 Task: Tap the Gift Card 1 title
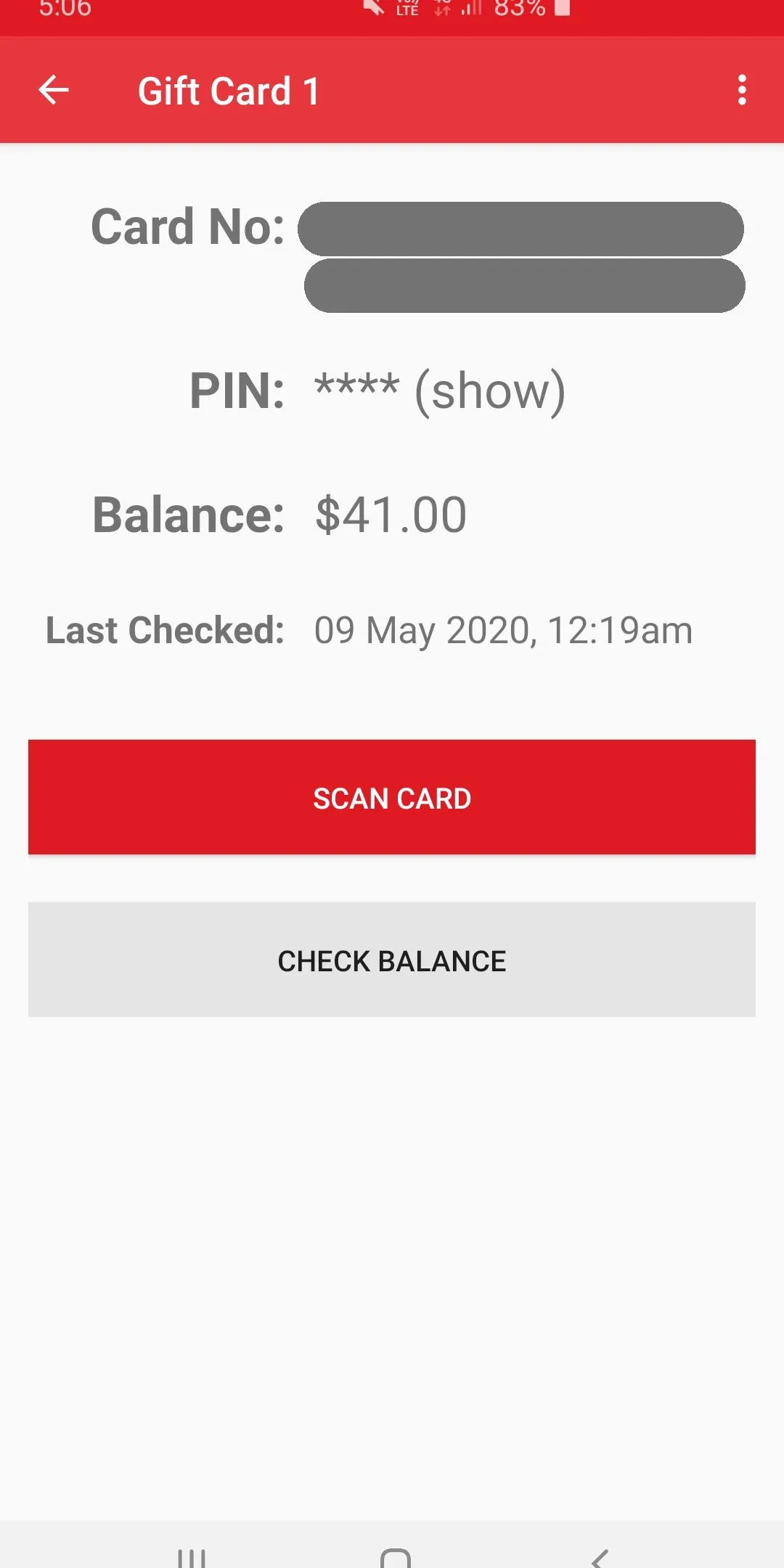(229, 90)
